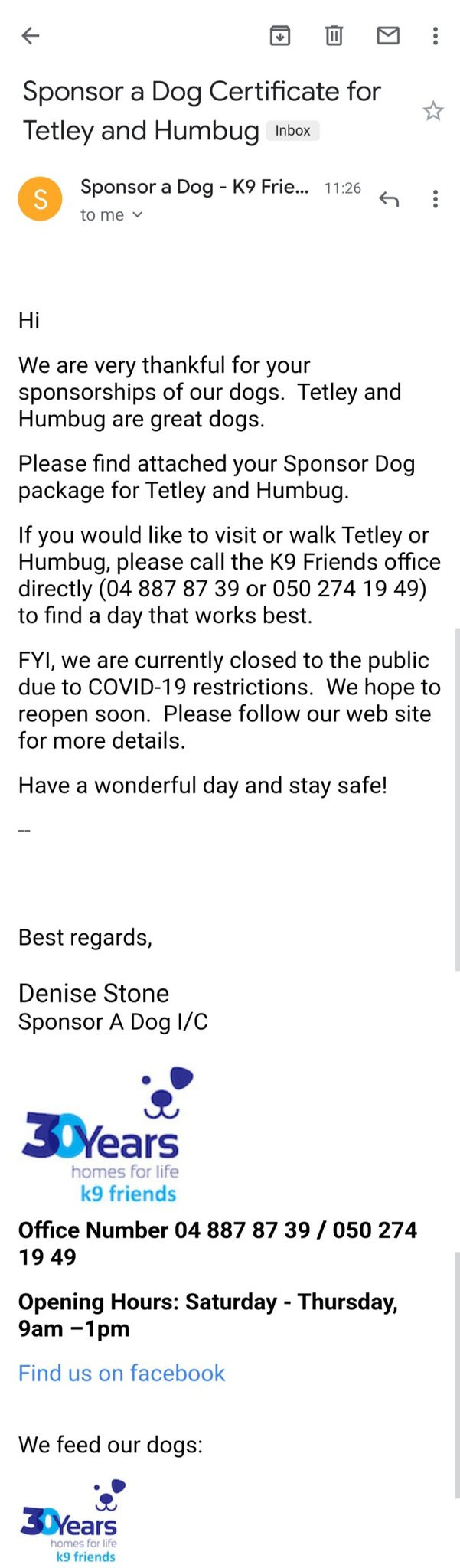
Task: Open message options beside reply arrow
Action: click(435, 200)
